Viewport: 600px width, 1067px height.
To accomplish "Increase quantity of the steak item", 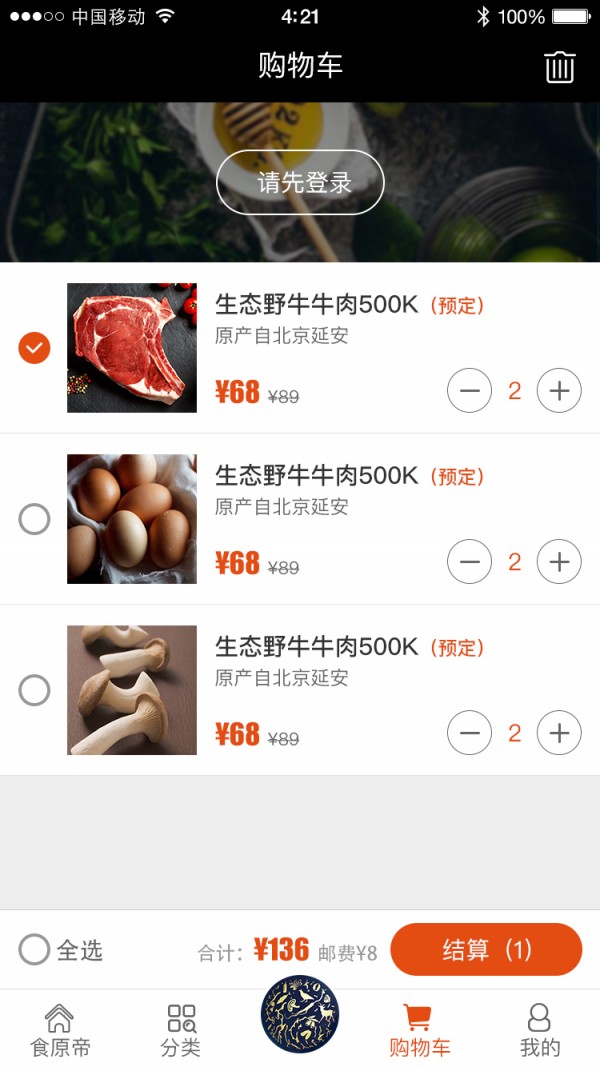I will click(x=559, y=391).
